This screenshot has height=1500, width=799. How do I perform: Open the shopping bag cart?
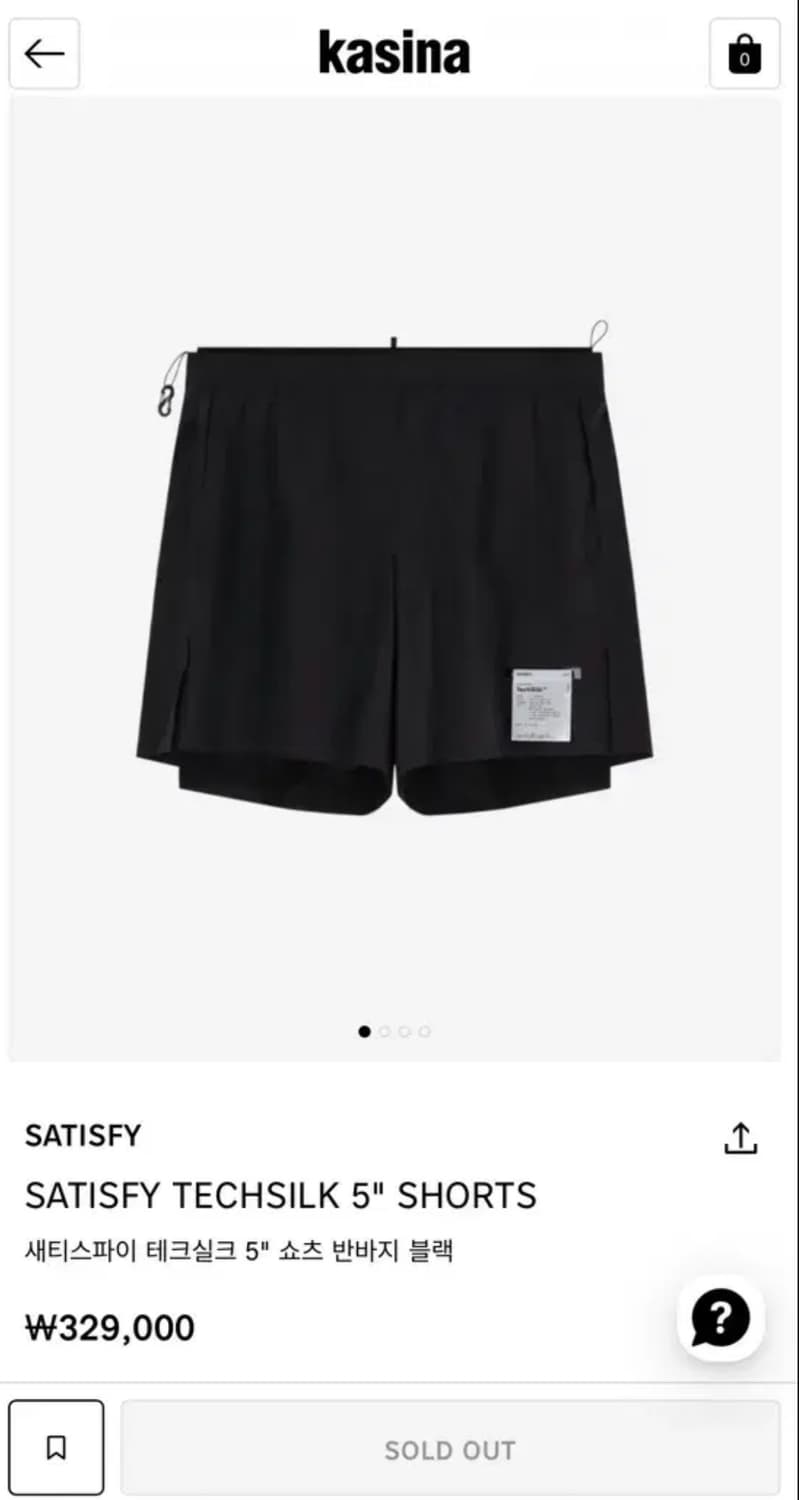click(744, 54)
